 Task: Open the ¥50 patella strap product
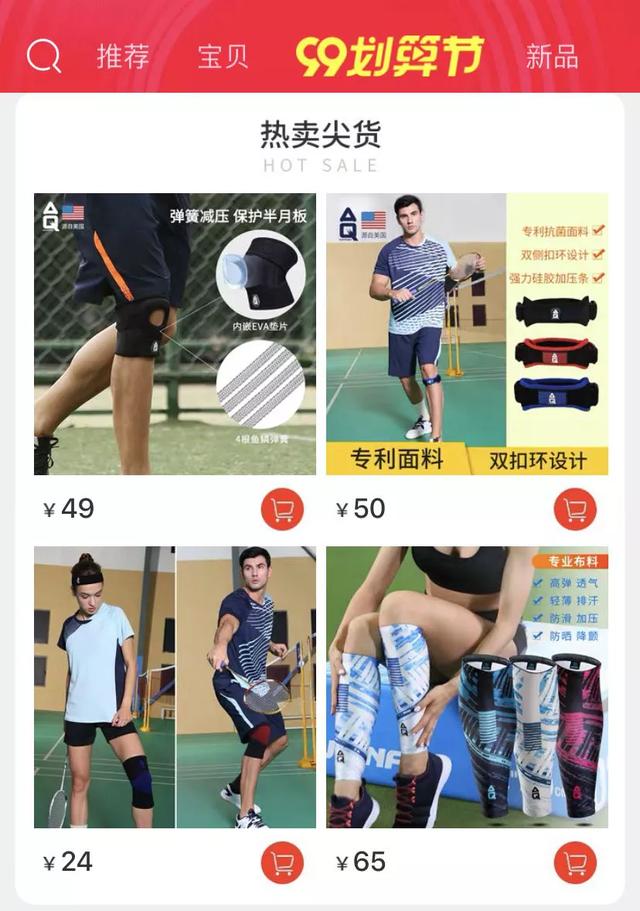[x=467, y=333]
